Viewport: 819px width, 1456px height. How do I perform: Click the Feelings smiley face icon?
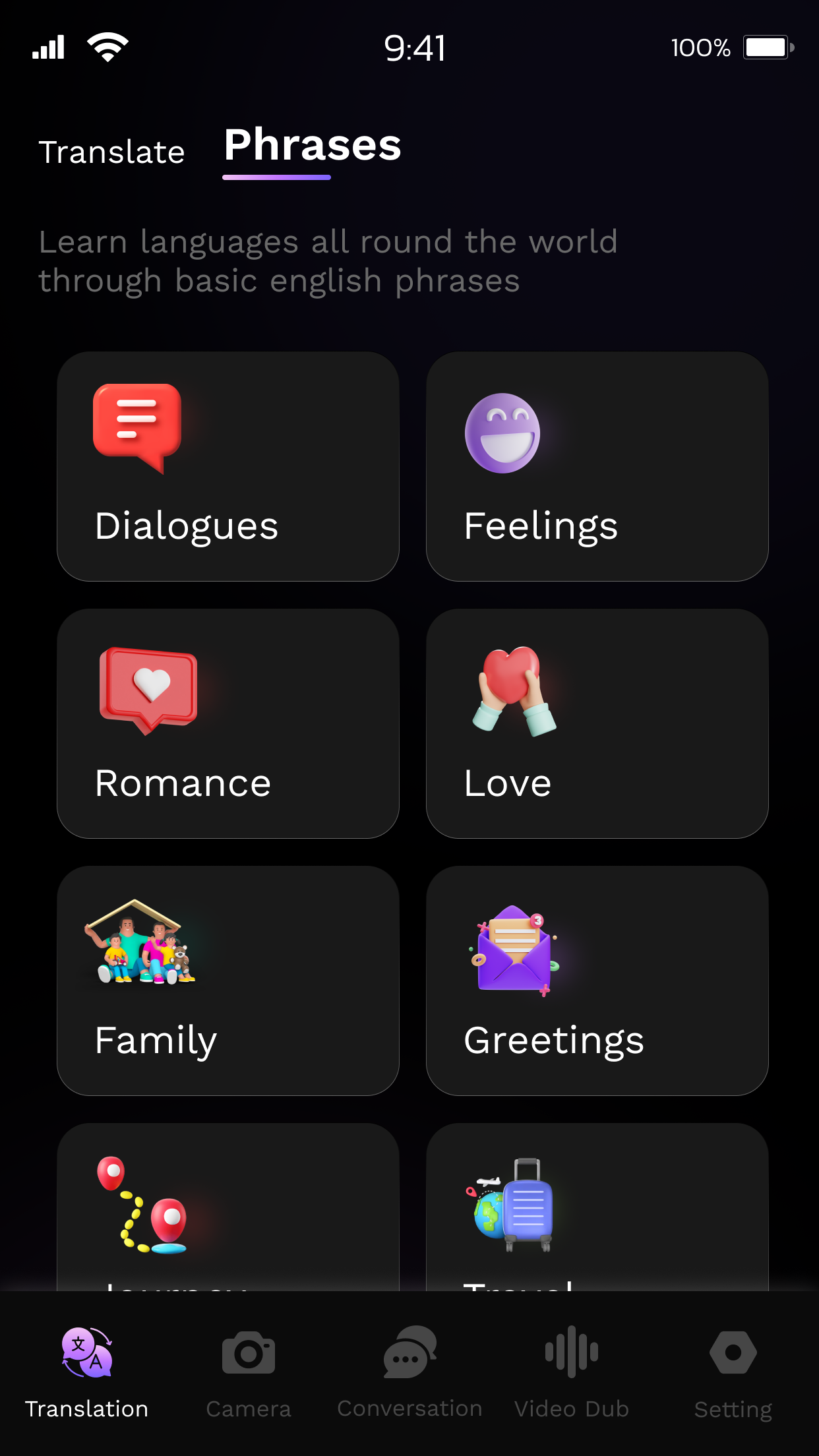(x=502, y=433)
